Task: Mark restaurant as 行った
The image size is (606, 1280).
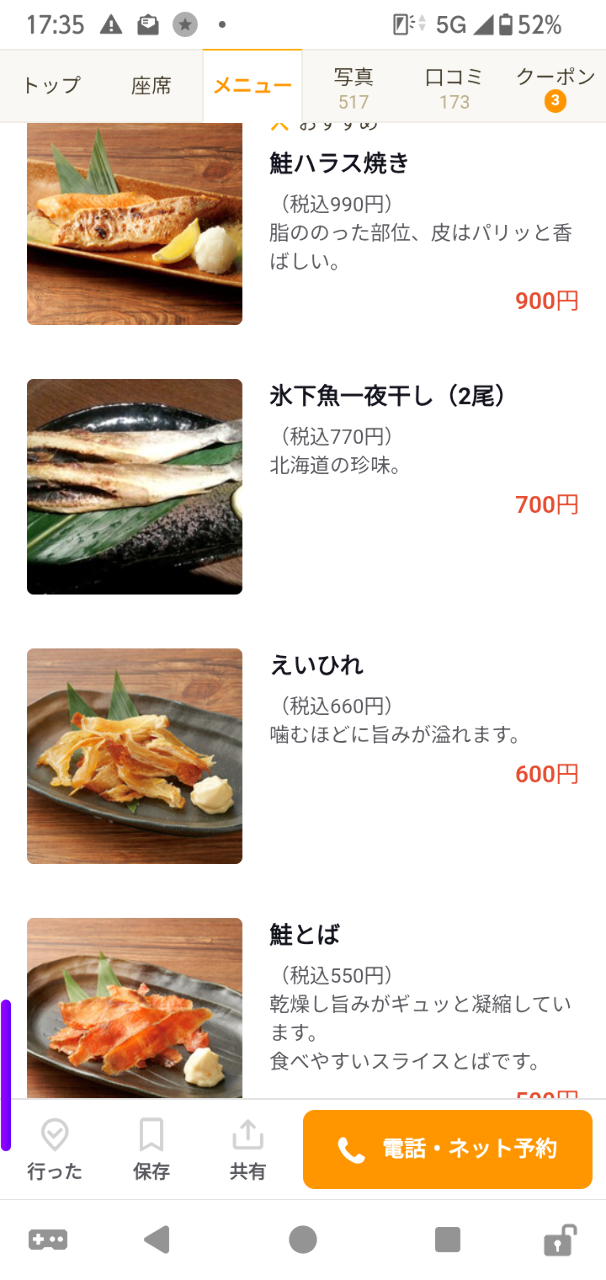Action: point(54,1149)
